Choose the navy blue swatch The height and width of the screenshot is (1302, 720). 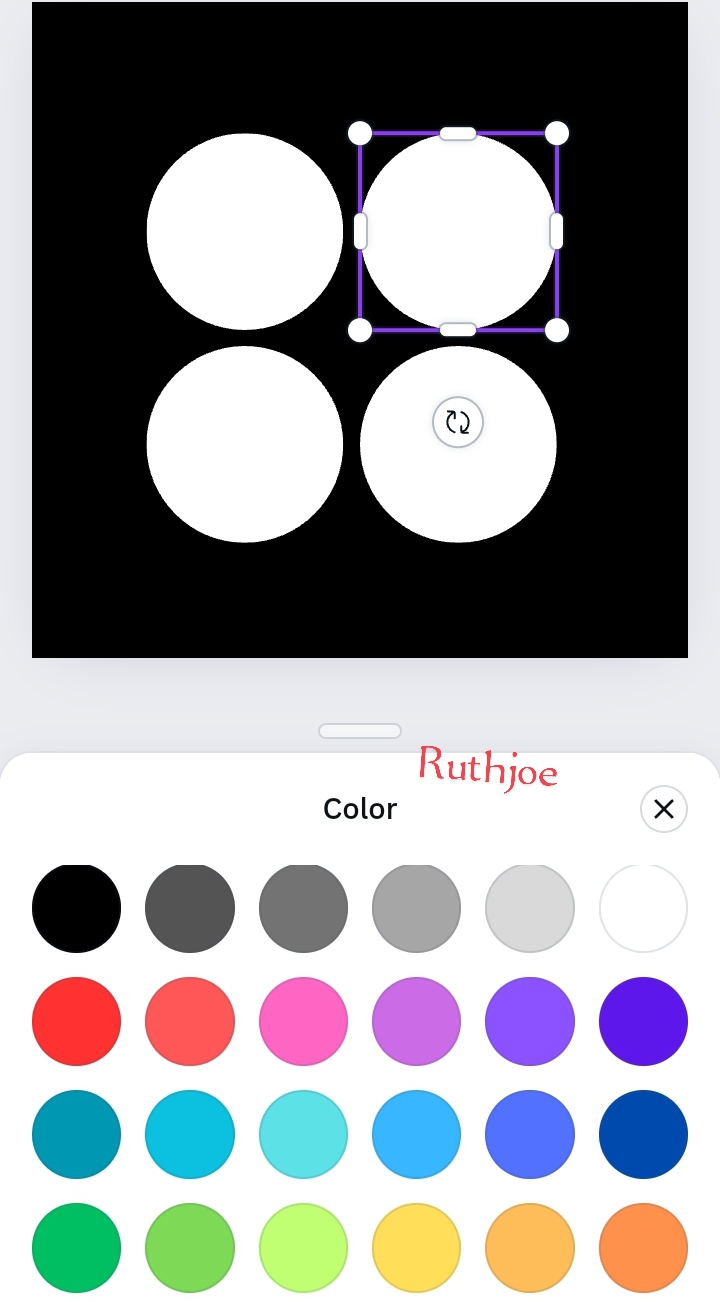tap(643, 1135)
